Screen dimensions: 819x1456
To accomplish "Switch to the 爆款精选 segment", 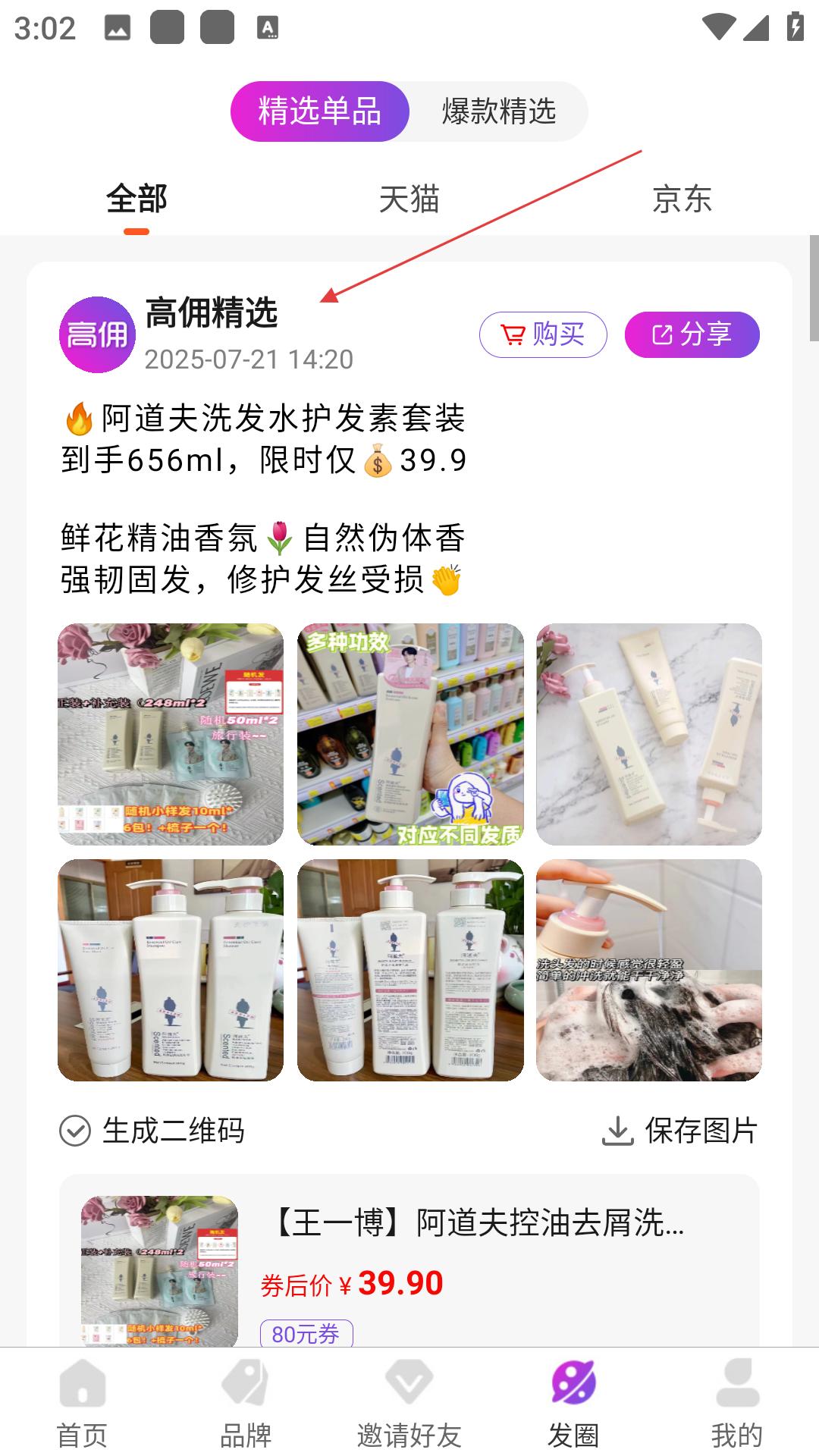I will coord(499,111).
